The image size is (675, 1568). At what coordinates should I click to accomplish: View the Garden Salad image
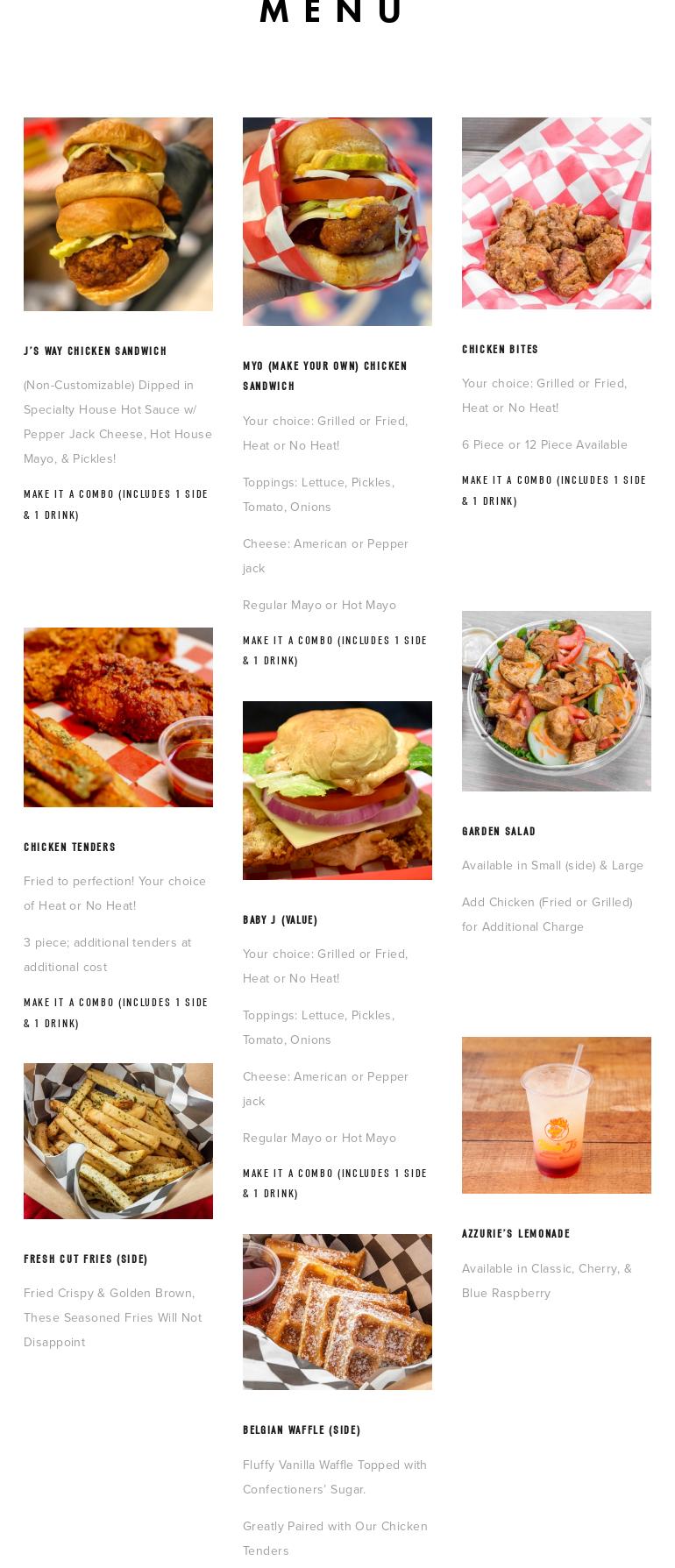pos(557,701)
